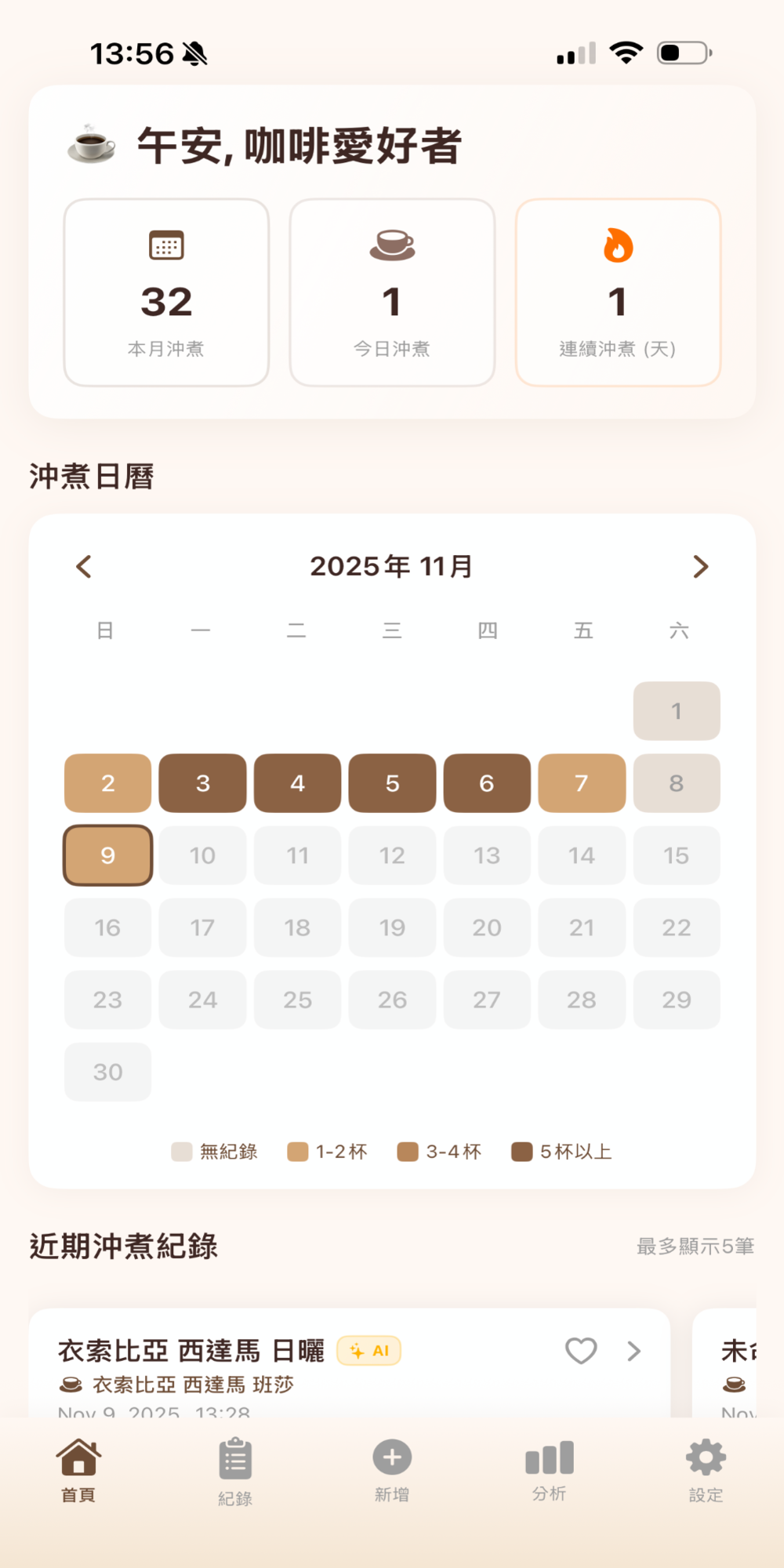The height and width of the screenshot is (1568, 784).
Task: Select November 9 on the calendar
Action: (107, 856)
